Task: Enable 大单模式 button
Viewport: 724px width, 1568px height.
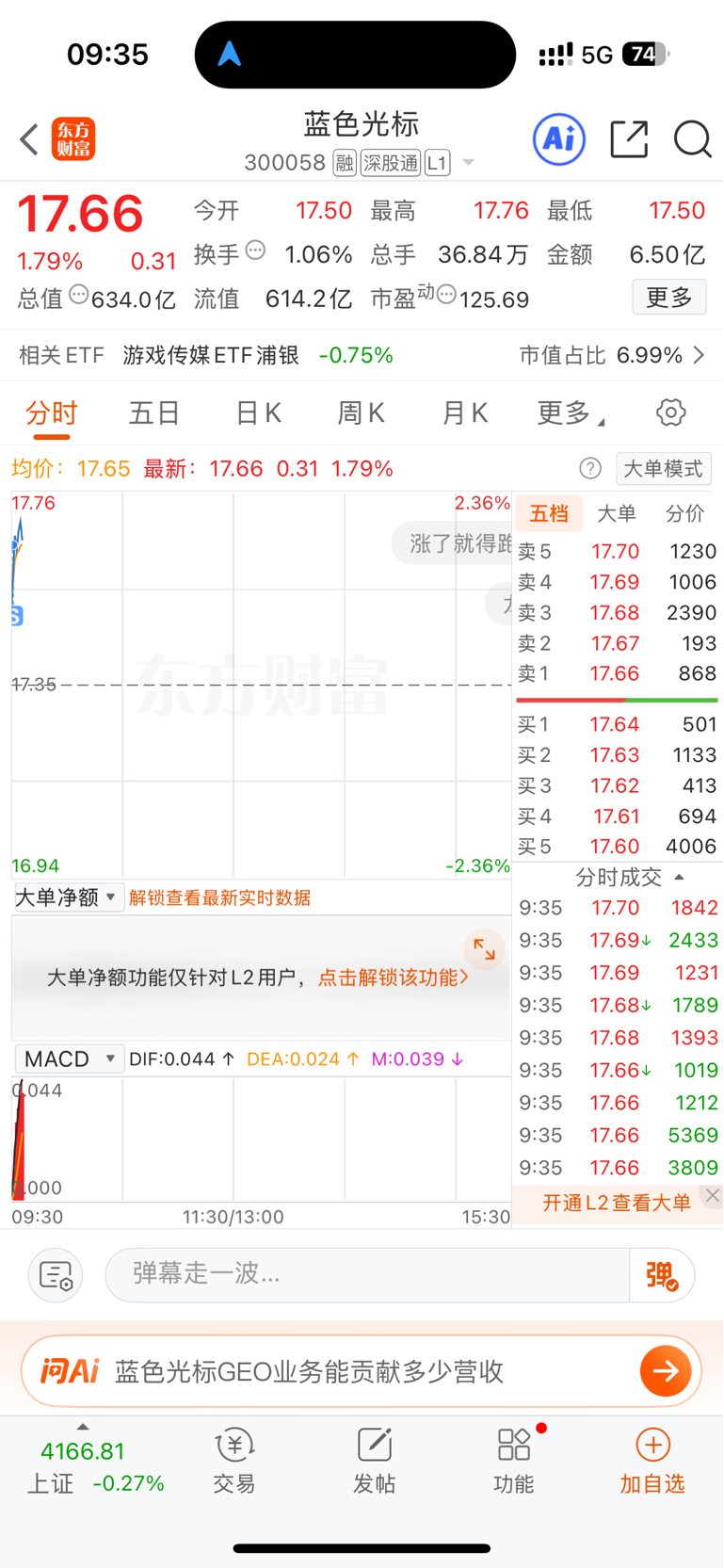Action: pyautogui.click(x=664, y=468)
